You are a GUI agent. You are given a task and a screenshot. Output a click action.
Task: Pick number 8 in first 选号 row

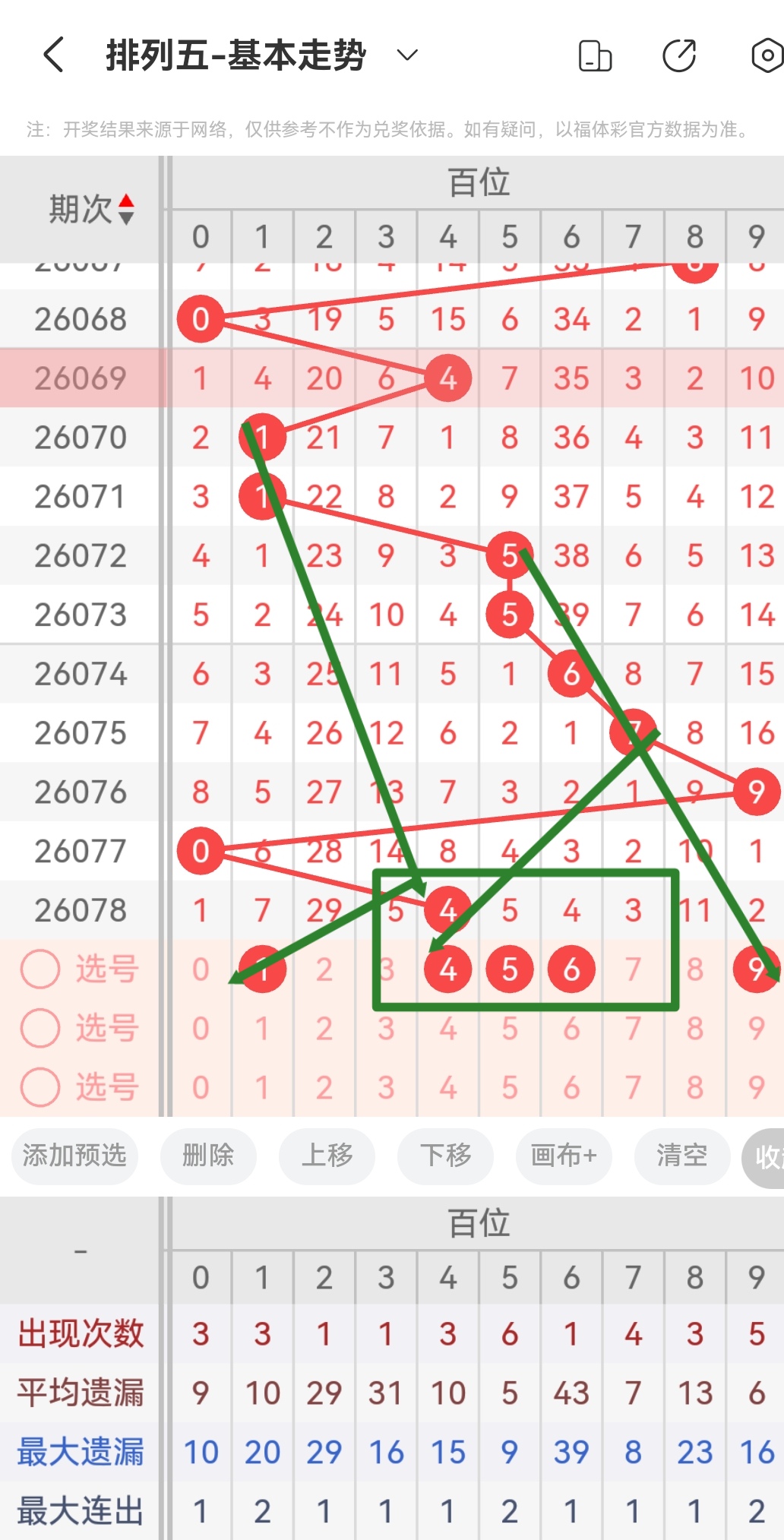tap(694, 969)
